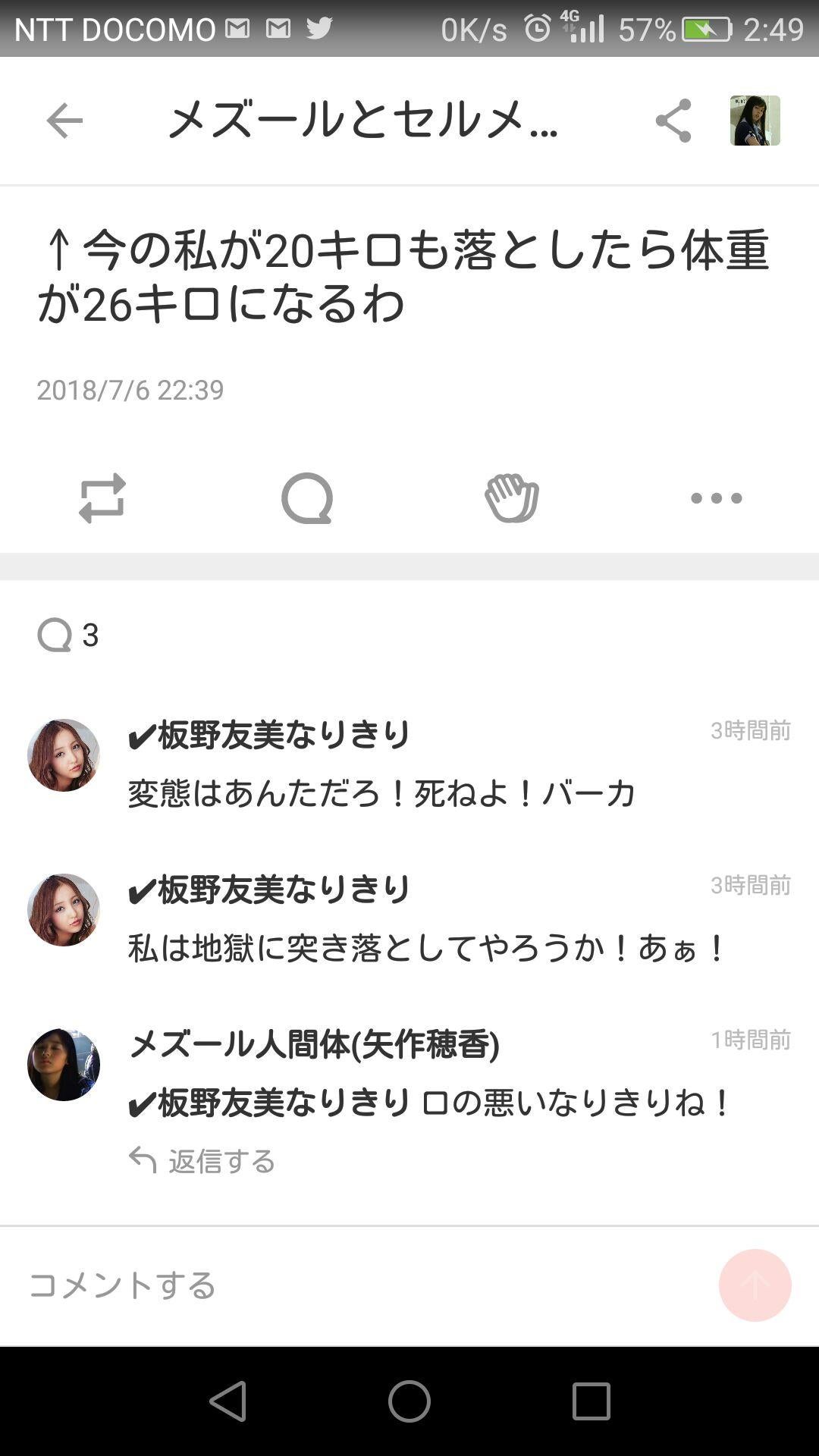The height and width of the screenshot is (1456, 819).
Task: Give a clap to the post
Action: [x=512, y=499]
